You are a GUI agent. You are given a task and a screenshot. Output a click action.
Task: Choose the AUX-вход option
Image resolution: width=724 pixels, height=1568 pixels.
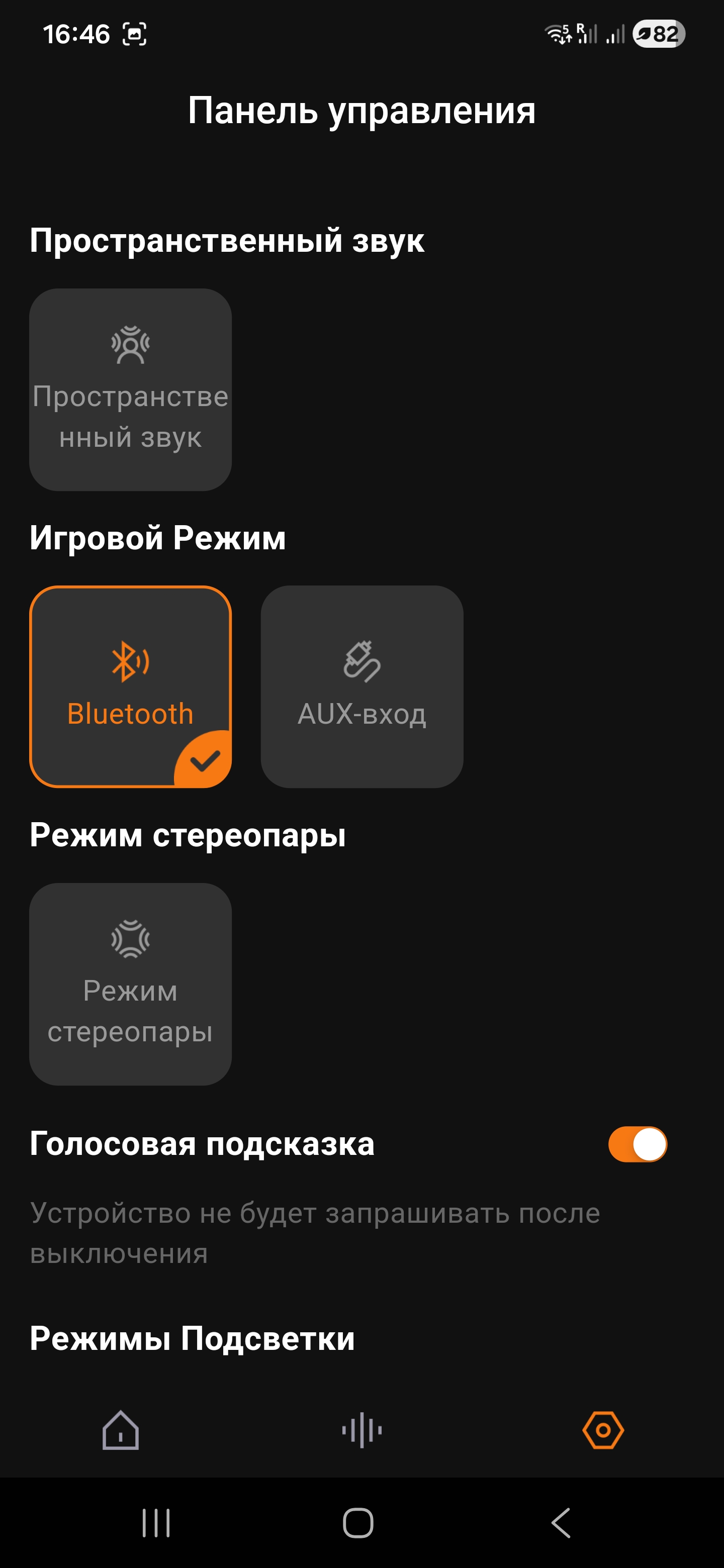[361, 687]
